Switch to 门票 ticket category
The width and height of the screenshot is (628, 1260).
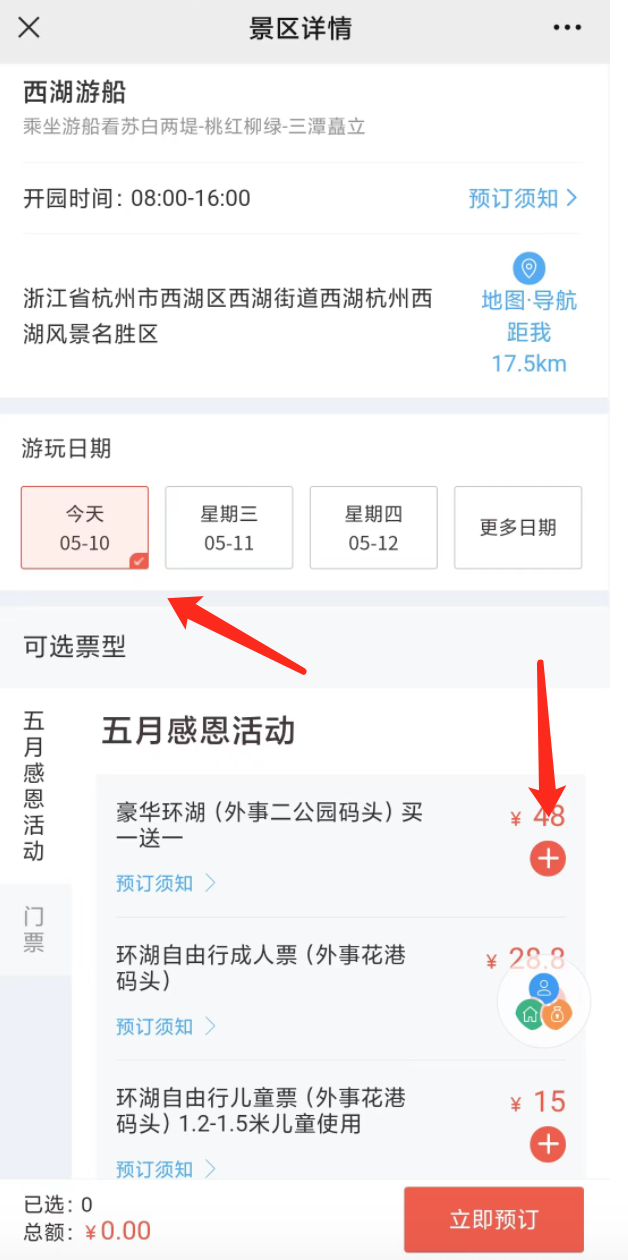(35, 929)
